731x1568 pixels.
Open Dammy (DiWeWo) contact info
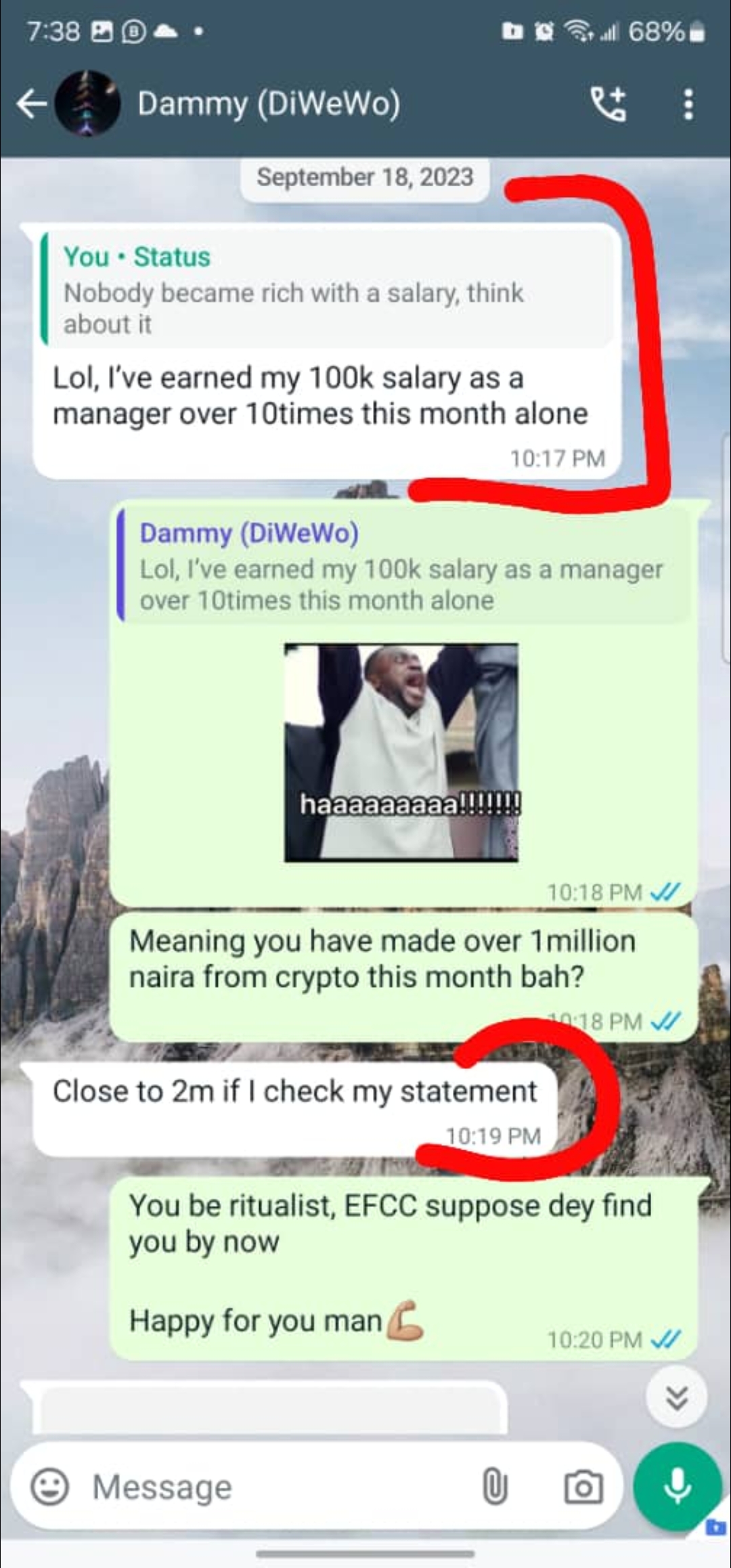click(x=269, y=104)
